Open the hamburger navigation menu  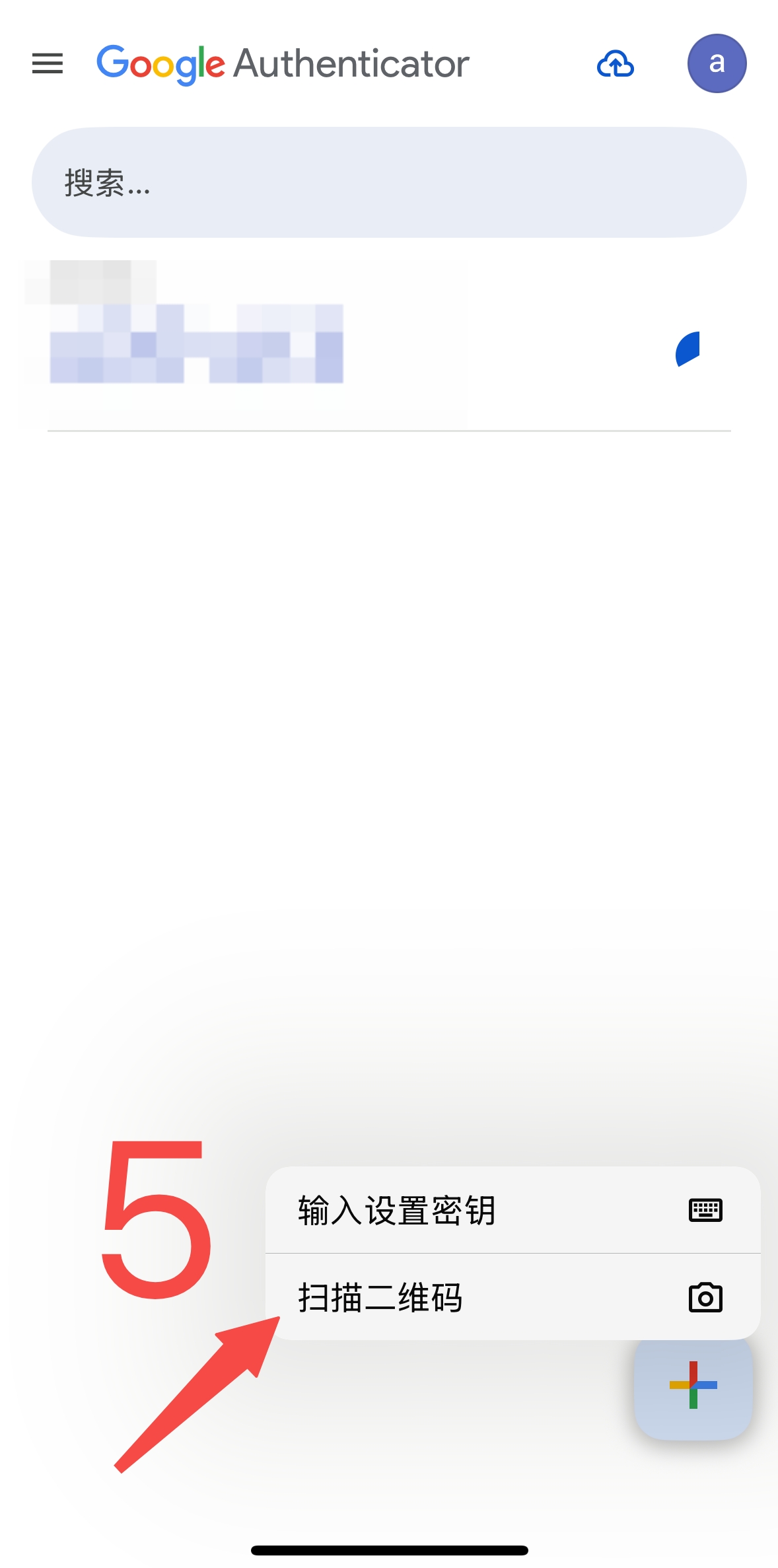48,63
